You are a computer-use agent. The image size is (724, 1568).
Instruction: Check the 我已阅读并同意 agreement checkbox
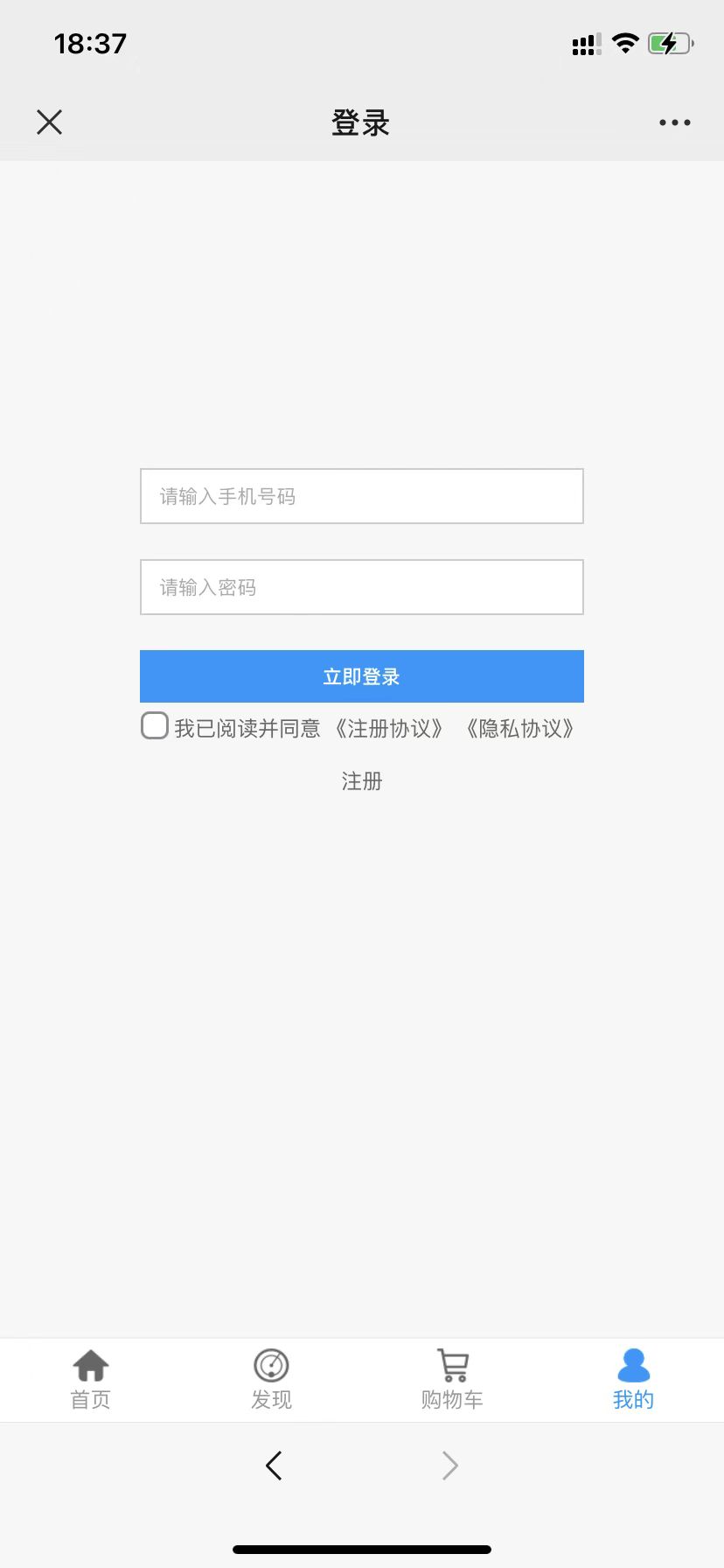pyautogui.click(x=154, y=726)
